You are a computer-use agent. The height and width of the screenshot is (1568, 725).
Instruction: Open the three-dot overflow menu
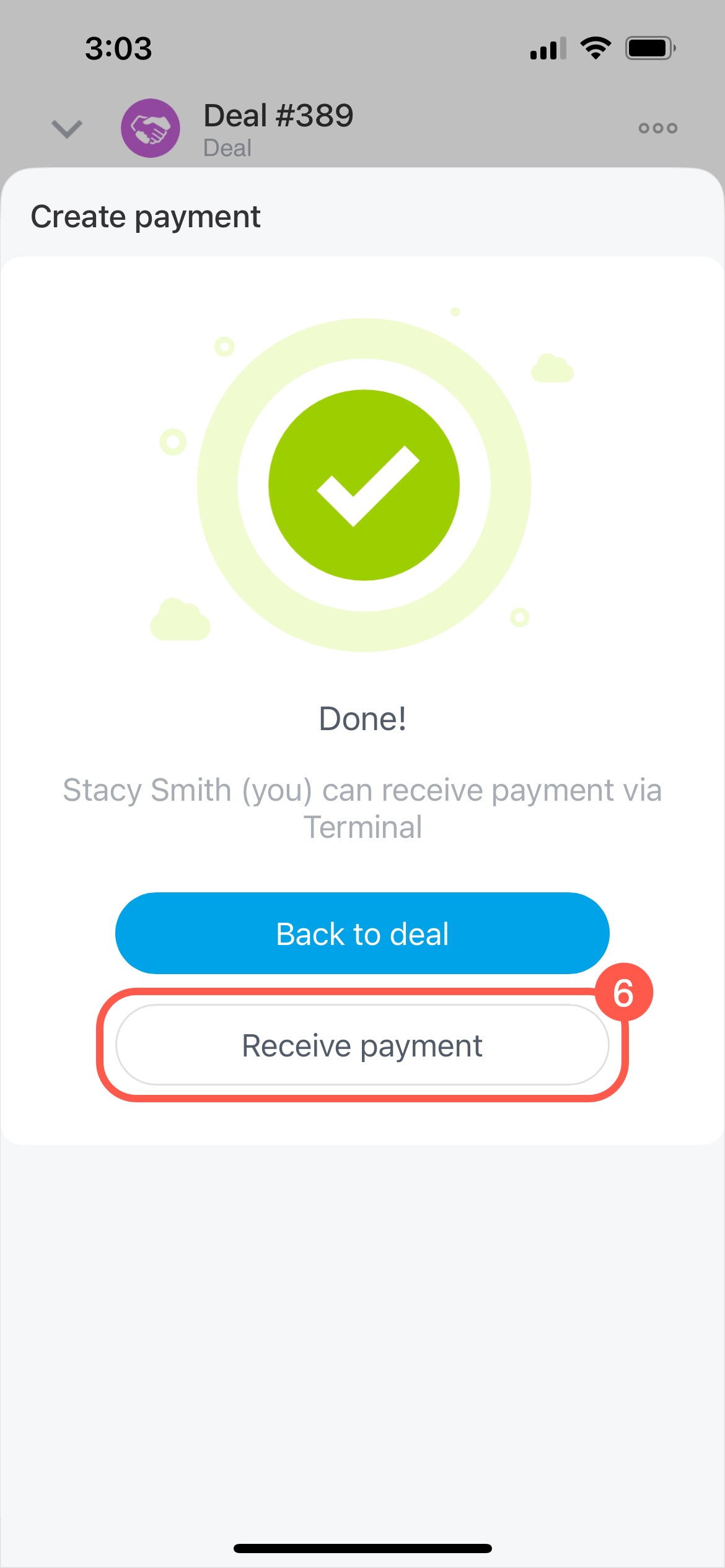pos(657,128)
